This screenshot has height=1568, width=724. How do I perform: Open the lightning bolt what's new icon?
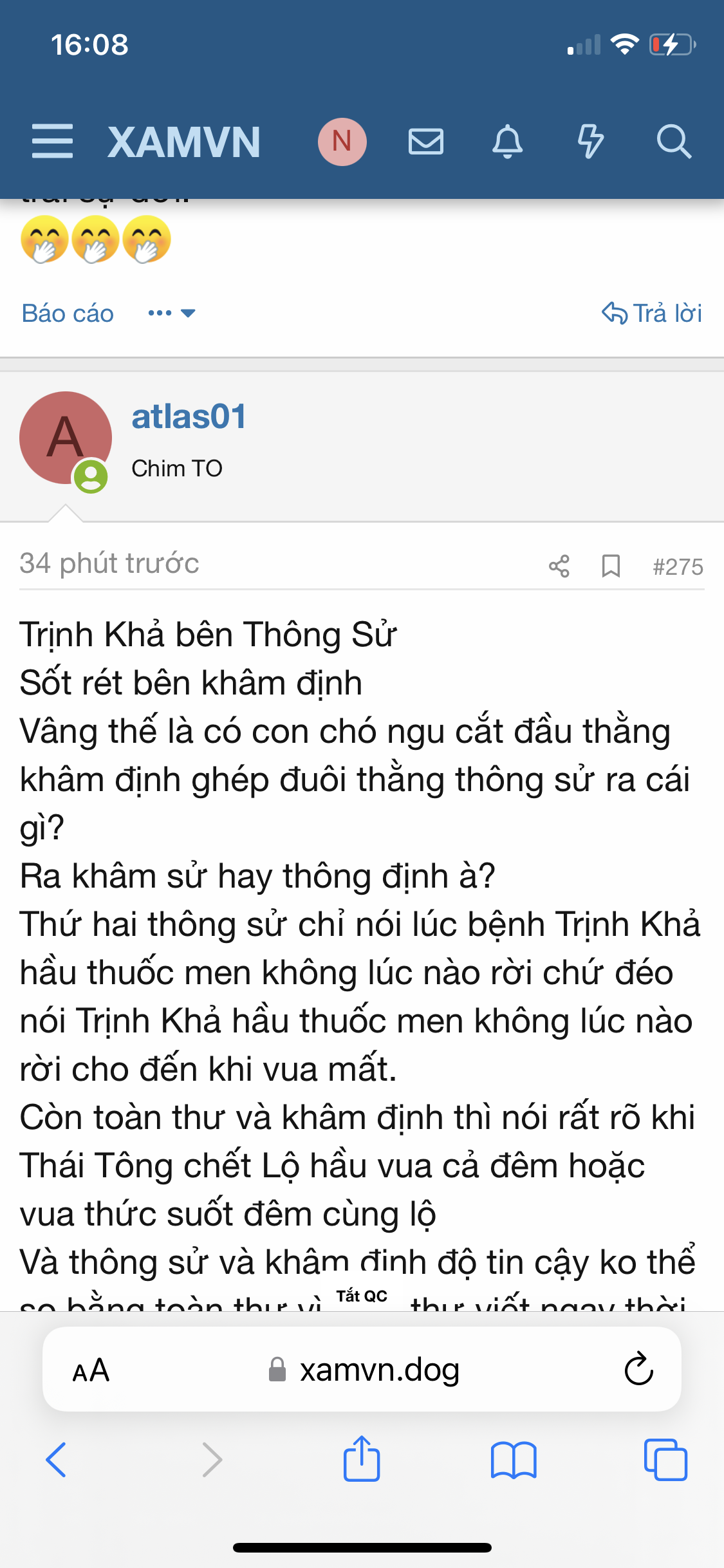click(589, 142)
